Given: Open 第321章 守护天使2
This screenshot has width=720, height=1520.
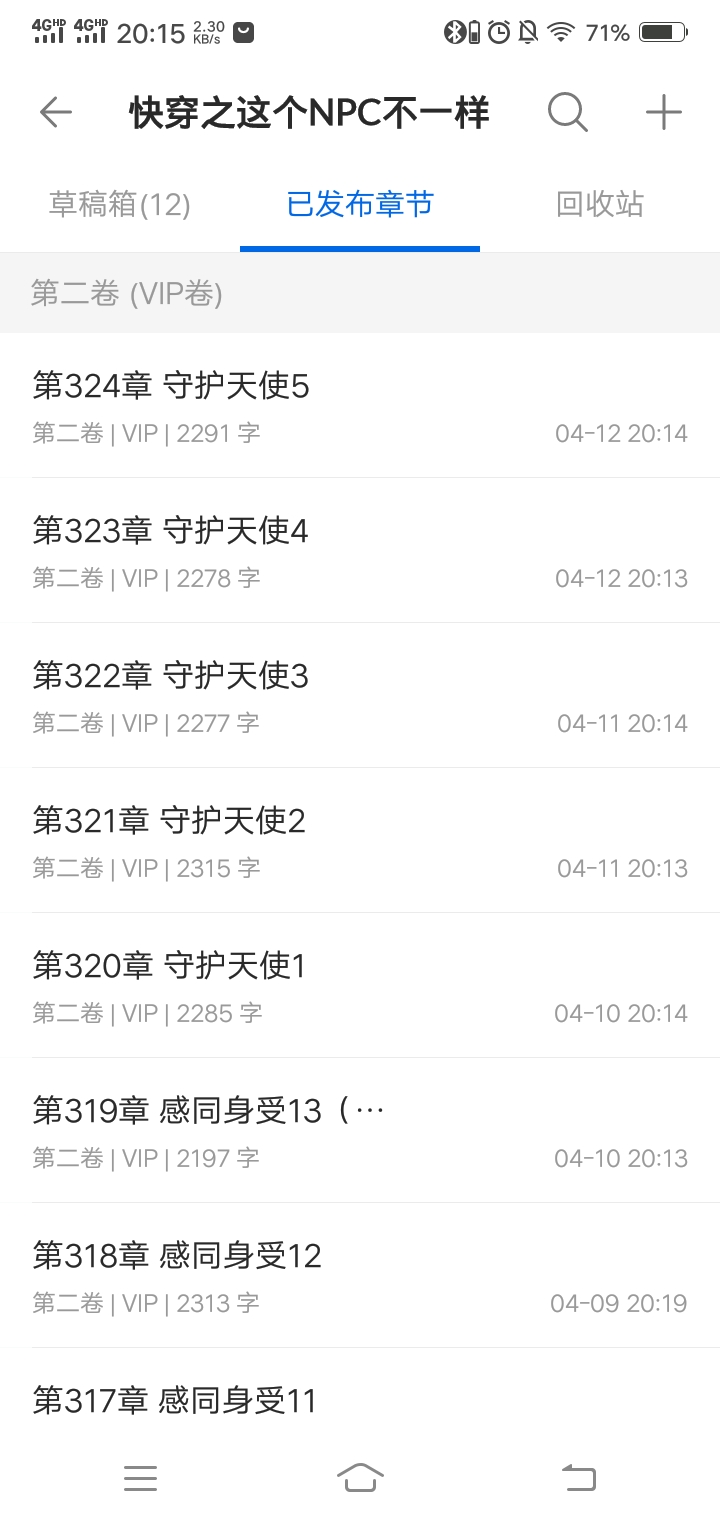Looking at the screenshot, I should tap(360, 840).
